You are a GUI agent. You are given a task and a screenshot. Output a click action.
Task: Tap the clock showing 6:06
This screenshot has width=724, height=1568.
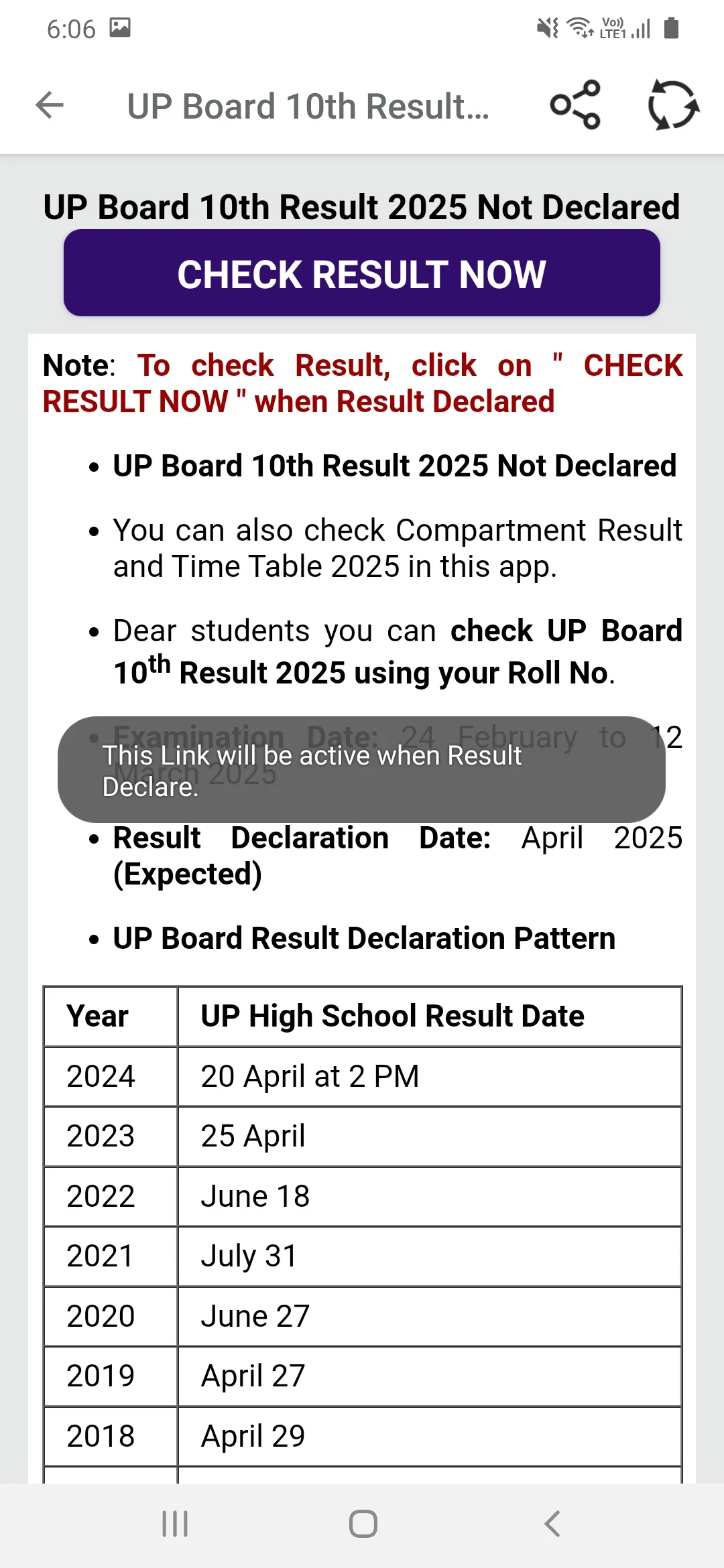click(x=72, y=27)
